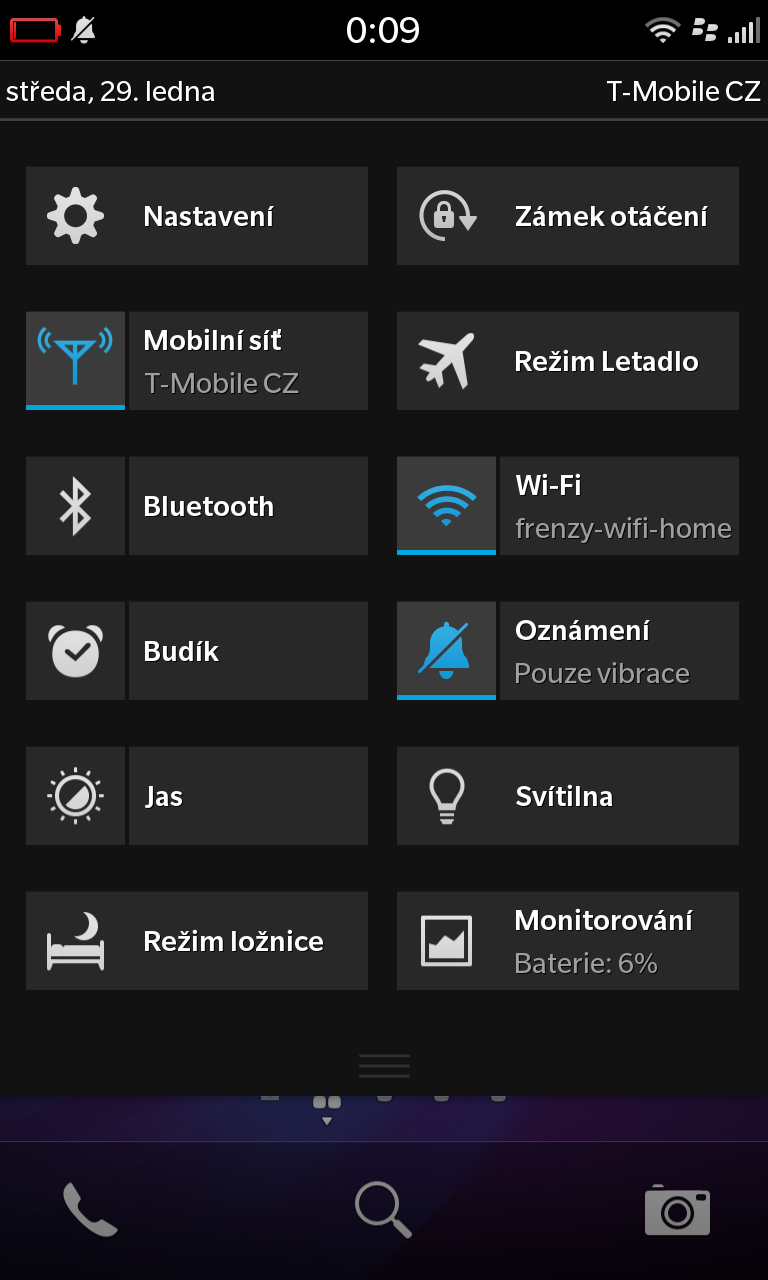Image resolution: width=768 pixels, height=1280 pixels.
Task: Open Mobilní síť T-Mobile CZ details
Action: [248, 361]
